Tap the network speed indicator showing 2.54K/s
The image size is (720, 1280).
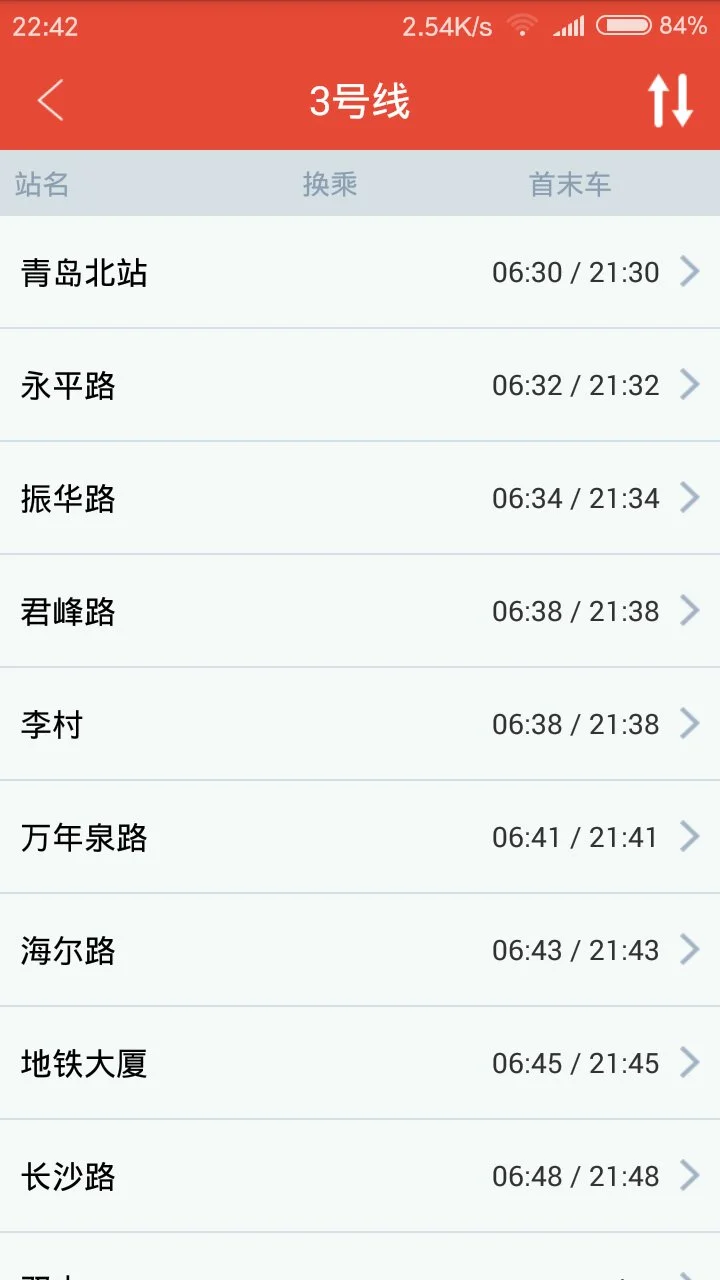[x=447, y=25]
